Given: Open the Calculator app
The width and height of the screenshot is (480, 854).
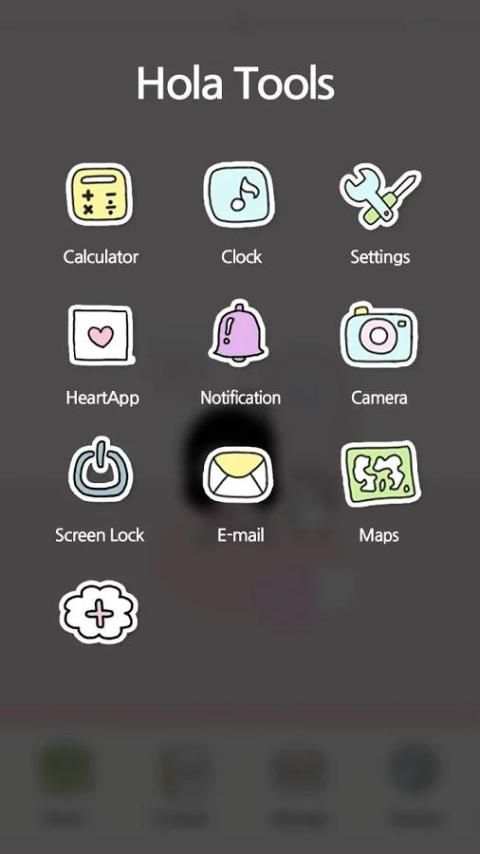Looking at the screenshot, I should click(x=99, y=194).
